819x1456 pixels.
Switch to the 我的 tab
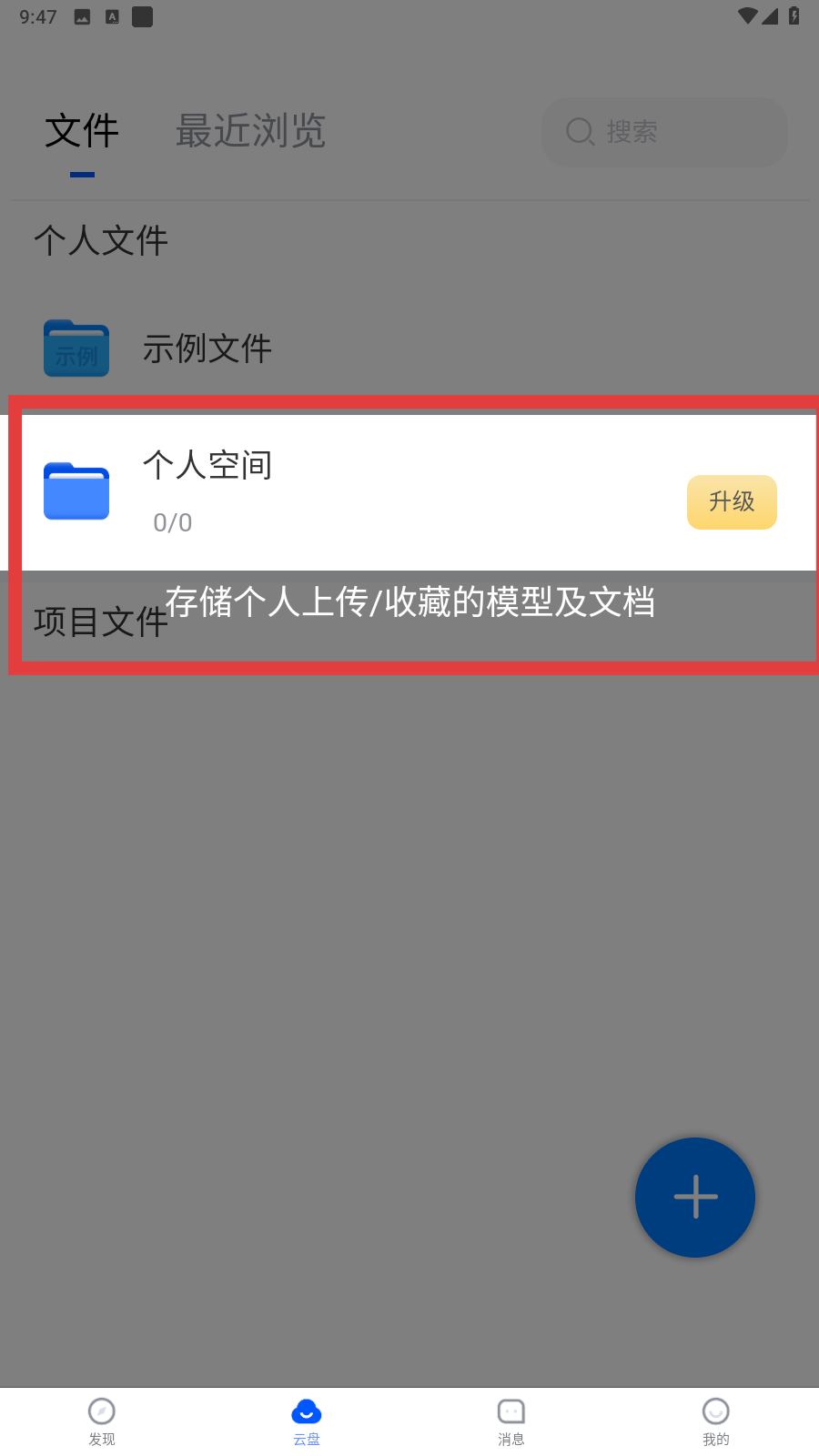click(x=716, y=1421)
